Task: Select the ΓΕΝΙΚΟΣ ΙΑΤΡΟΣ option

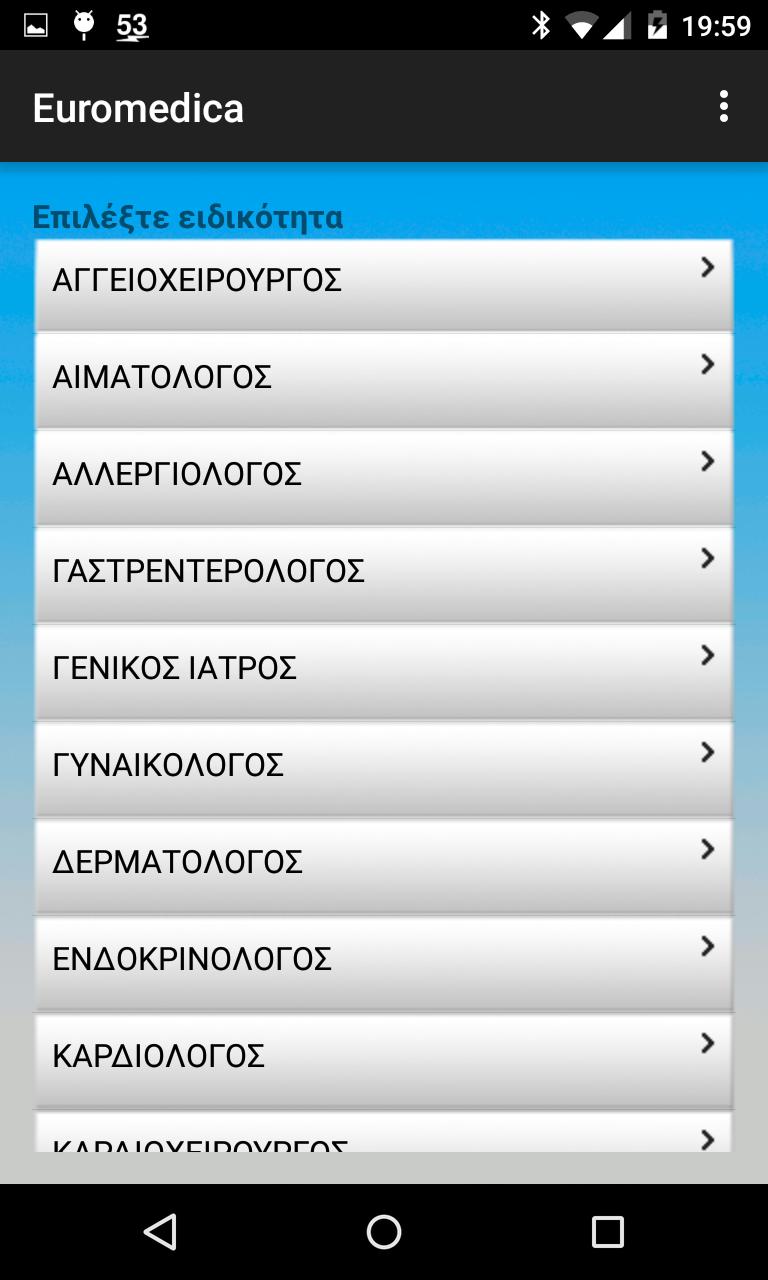Action: [x=383, y=668]
